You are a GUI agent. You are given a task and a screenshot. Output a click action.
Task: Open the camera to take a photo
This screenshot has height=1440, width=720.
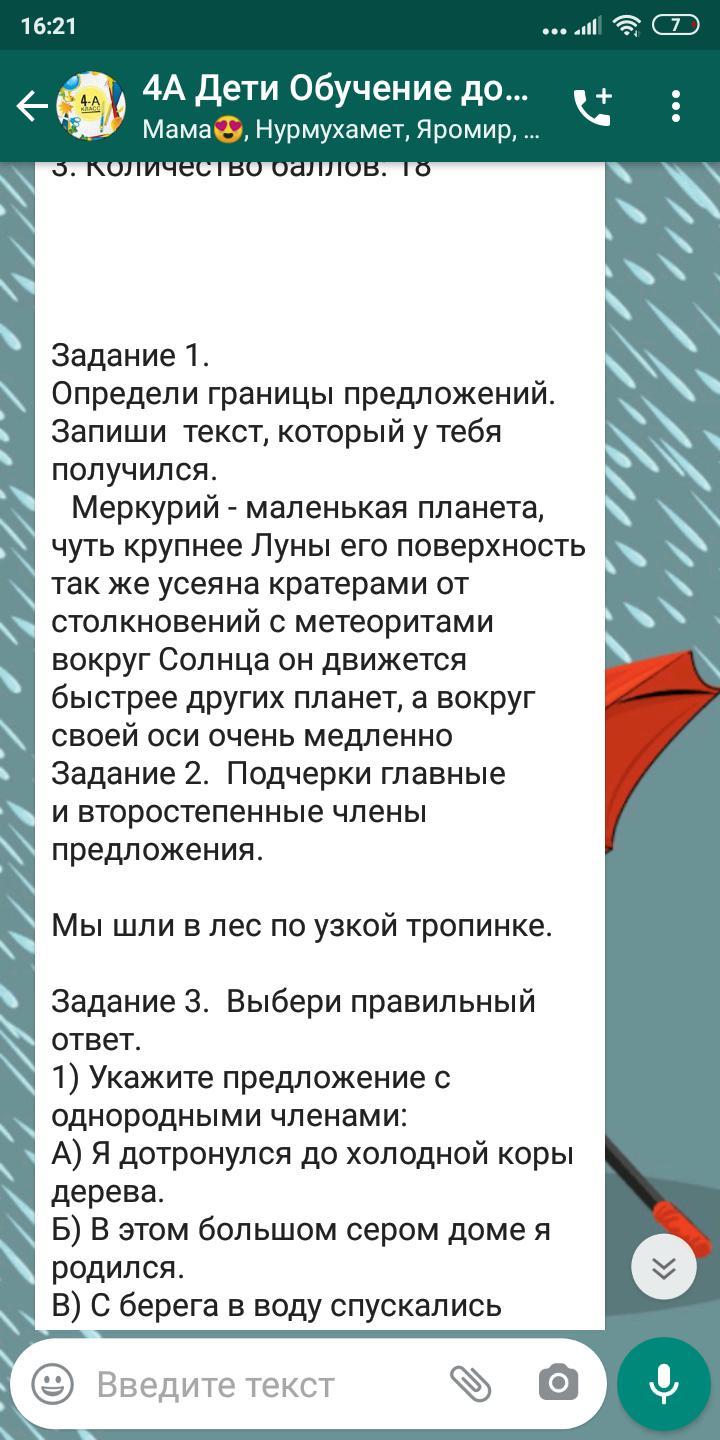tap(558, 1384)
